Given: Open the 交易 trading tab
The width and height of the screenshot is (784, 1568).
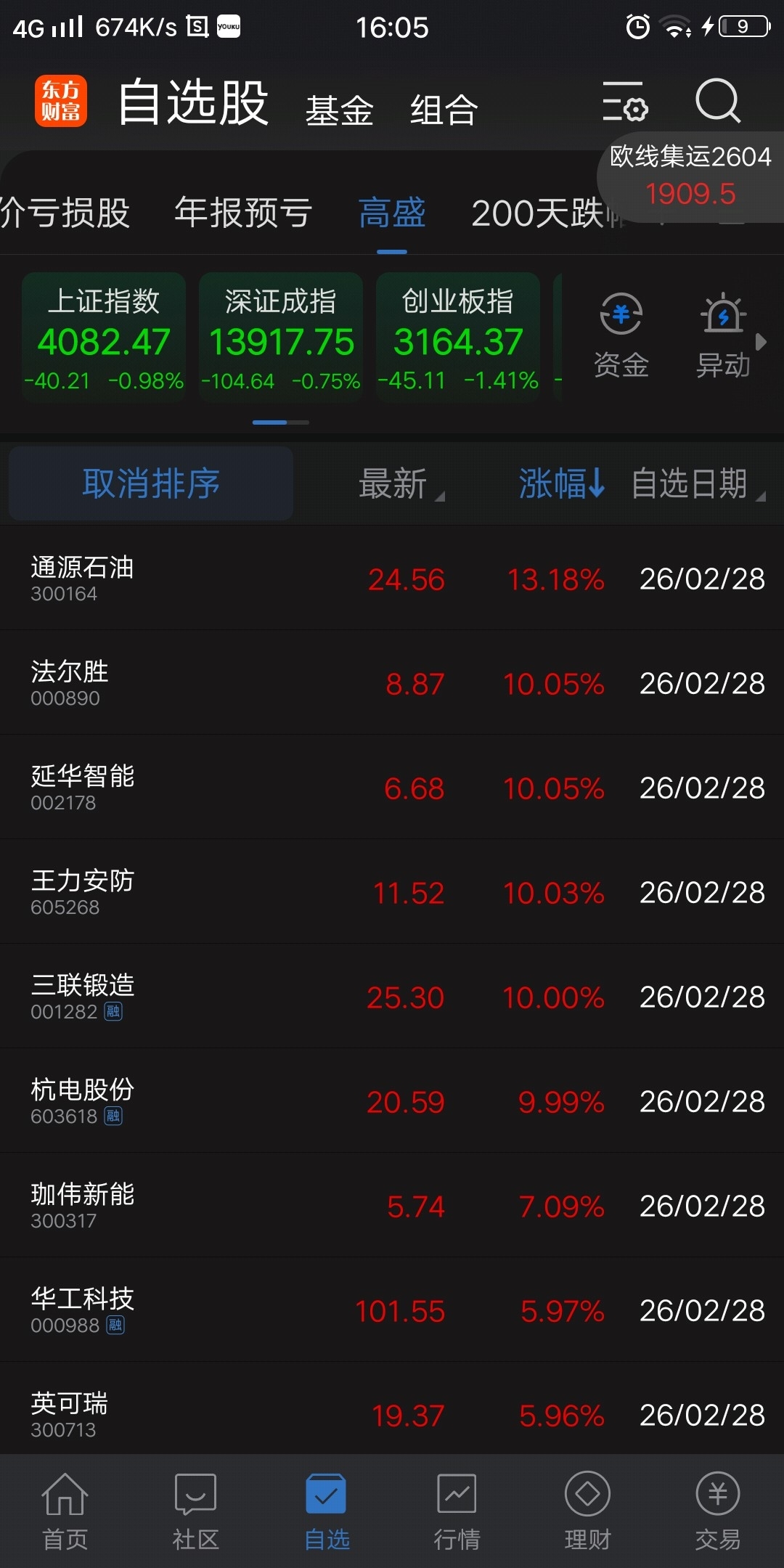Looking at the screenshot, I should click(x=717, y=1511).
